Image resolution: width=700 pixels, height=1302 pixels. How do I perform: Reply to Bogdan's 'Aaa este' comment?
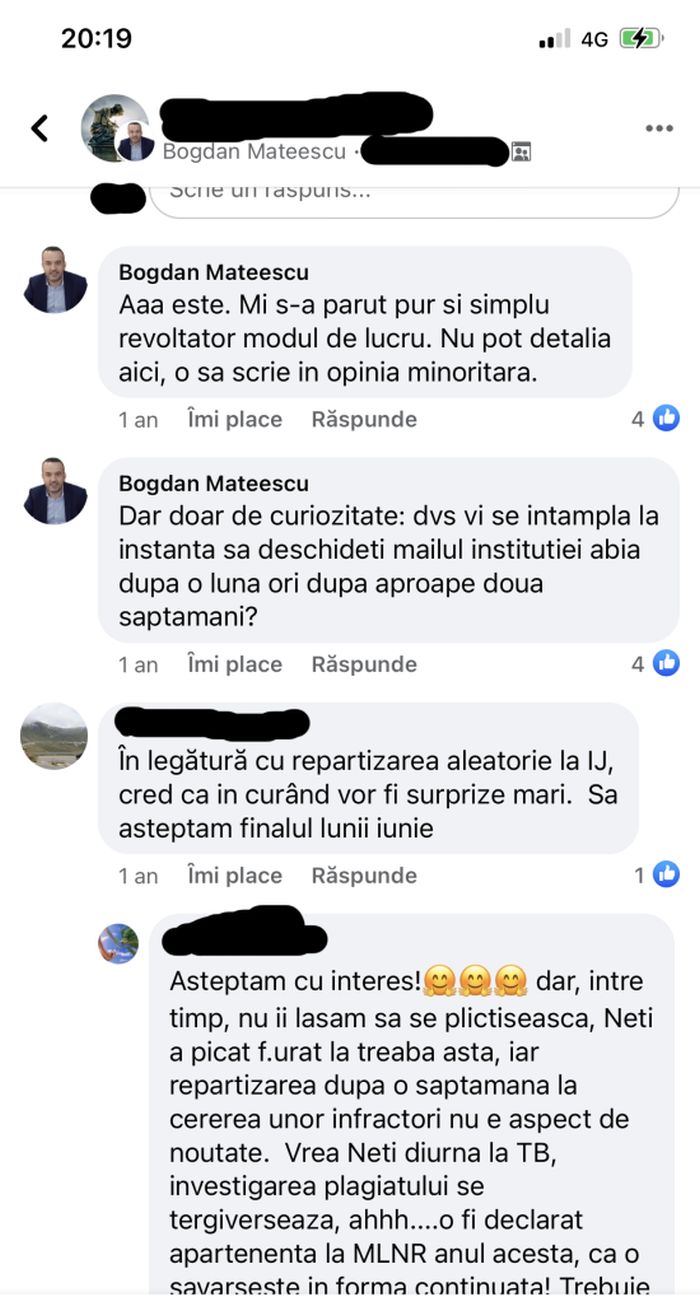coord(364,419)
